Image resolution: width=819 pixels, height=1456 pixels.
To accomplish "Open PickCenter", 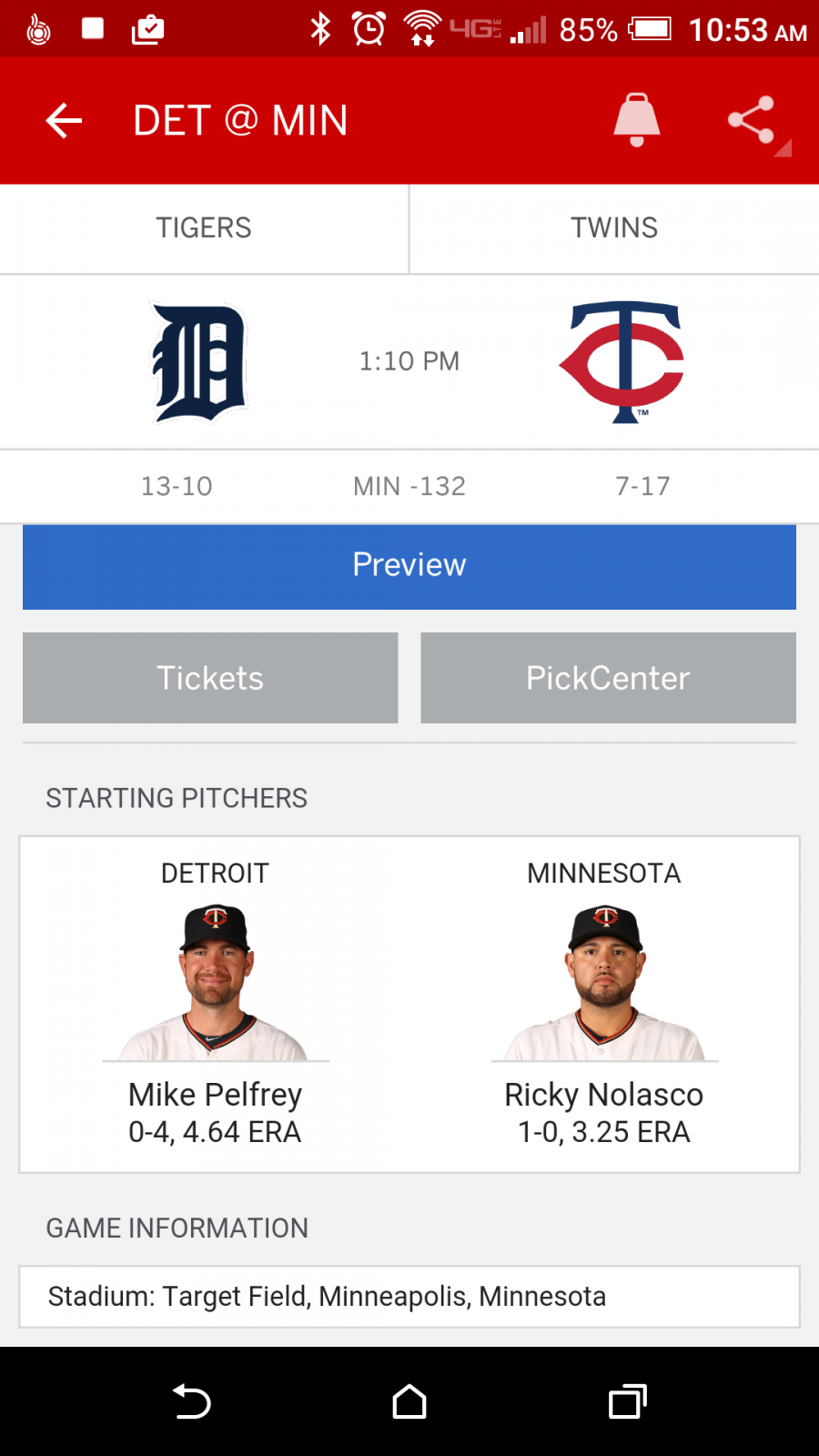I will click(608, 678).
